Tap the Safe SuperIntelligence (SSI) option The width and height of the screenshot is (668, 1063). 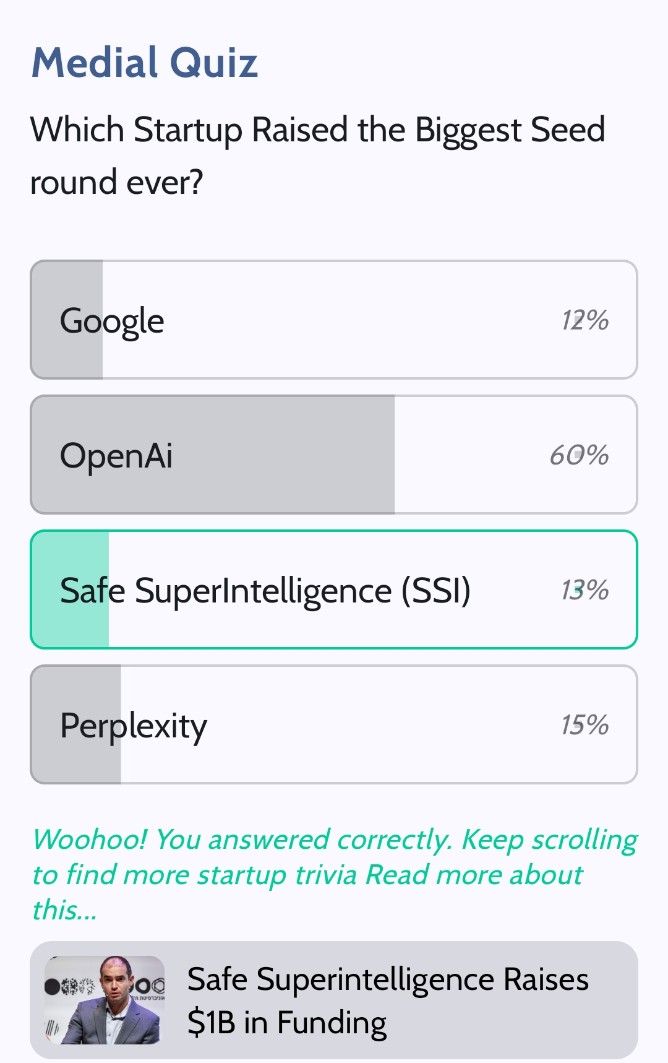pyautogui.click(x=333, y=590)
